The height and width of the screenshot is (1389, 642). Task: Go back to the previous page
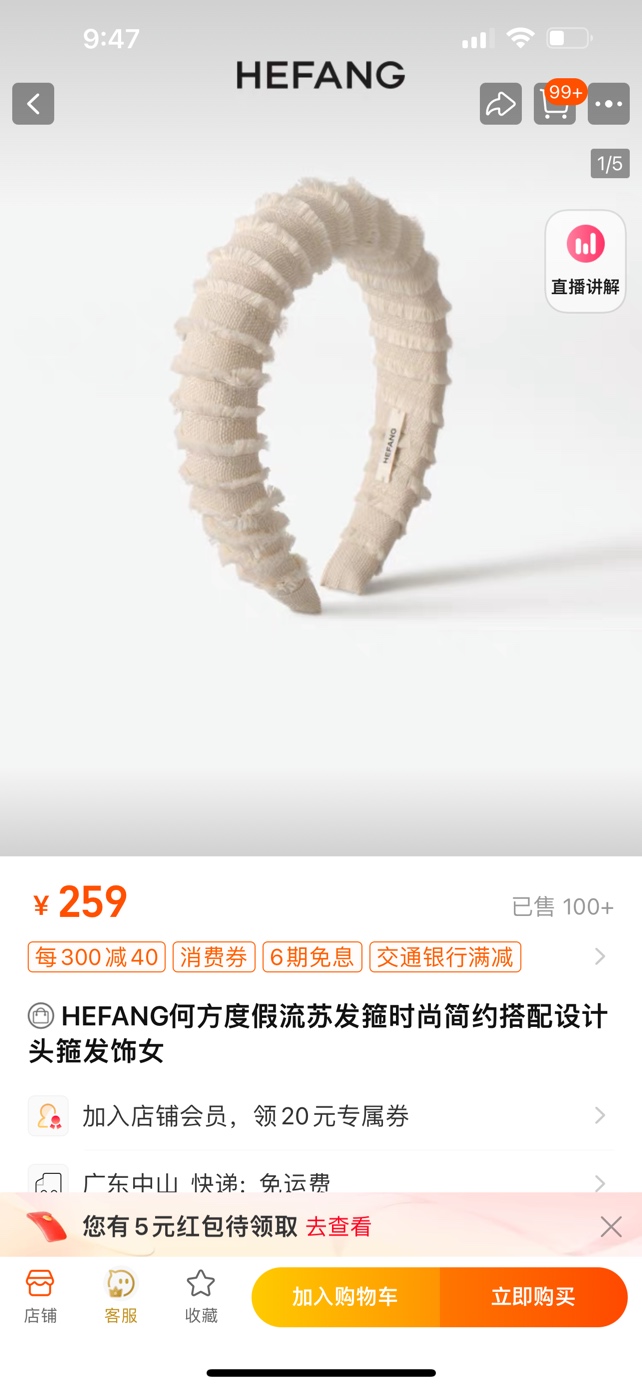33,104
